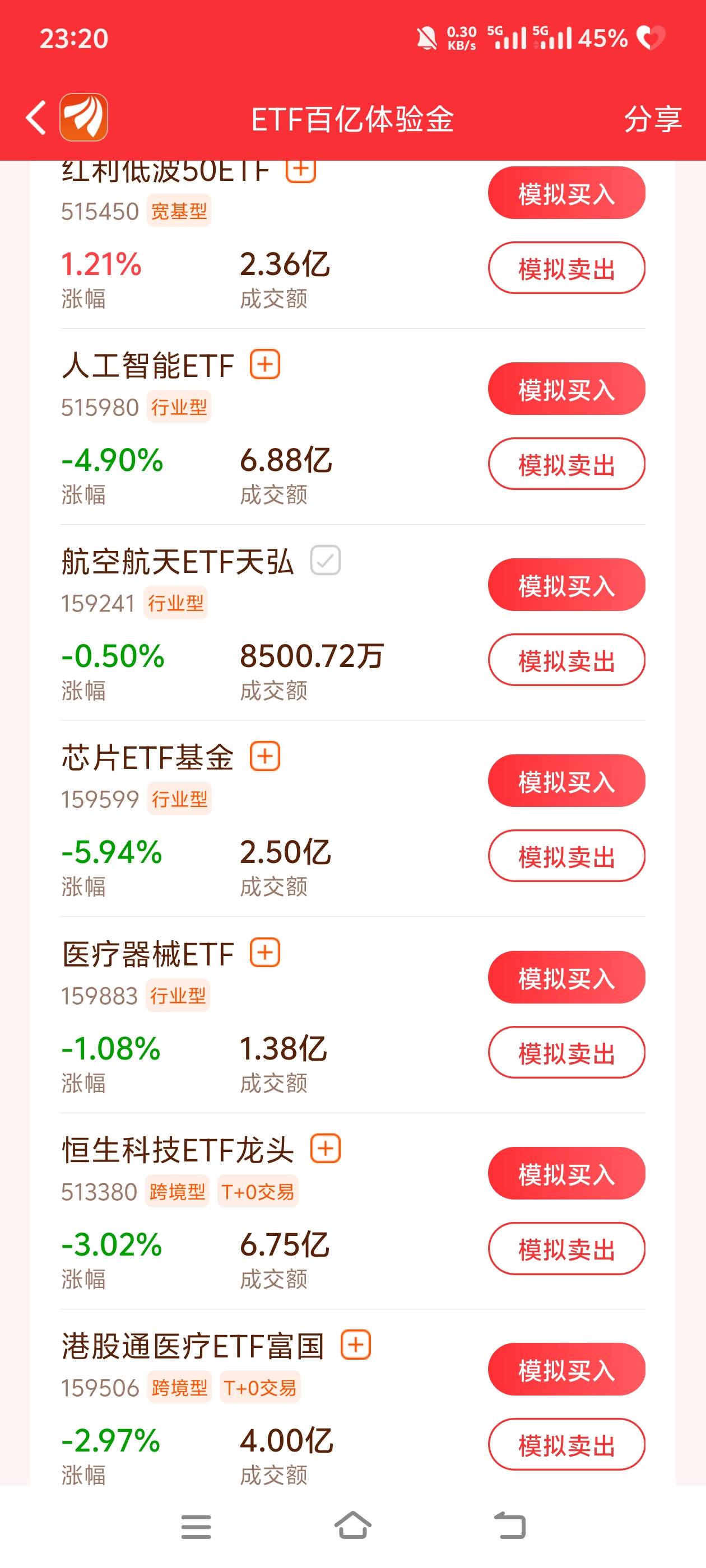Tap 模拟卖出 for 恒生科技ETF龙头
This screenshot has height=1568, width=706.
pyautogui.click(x=566, y=1248)
